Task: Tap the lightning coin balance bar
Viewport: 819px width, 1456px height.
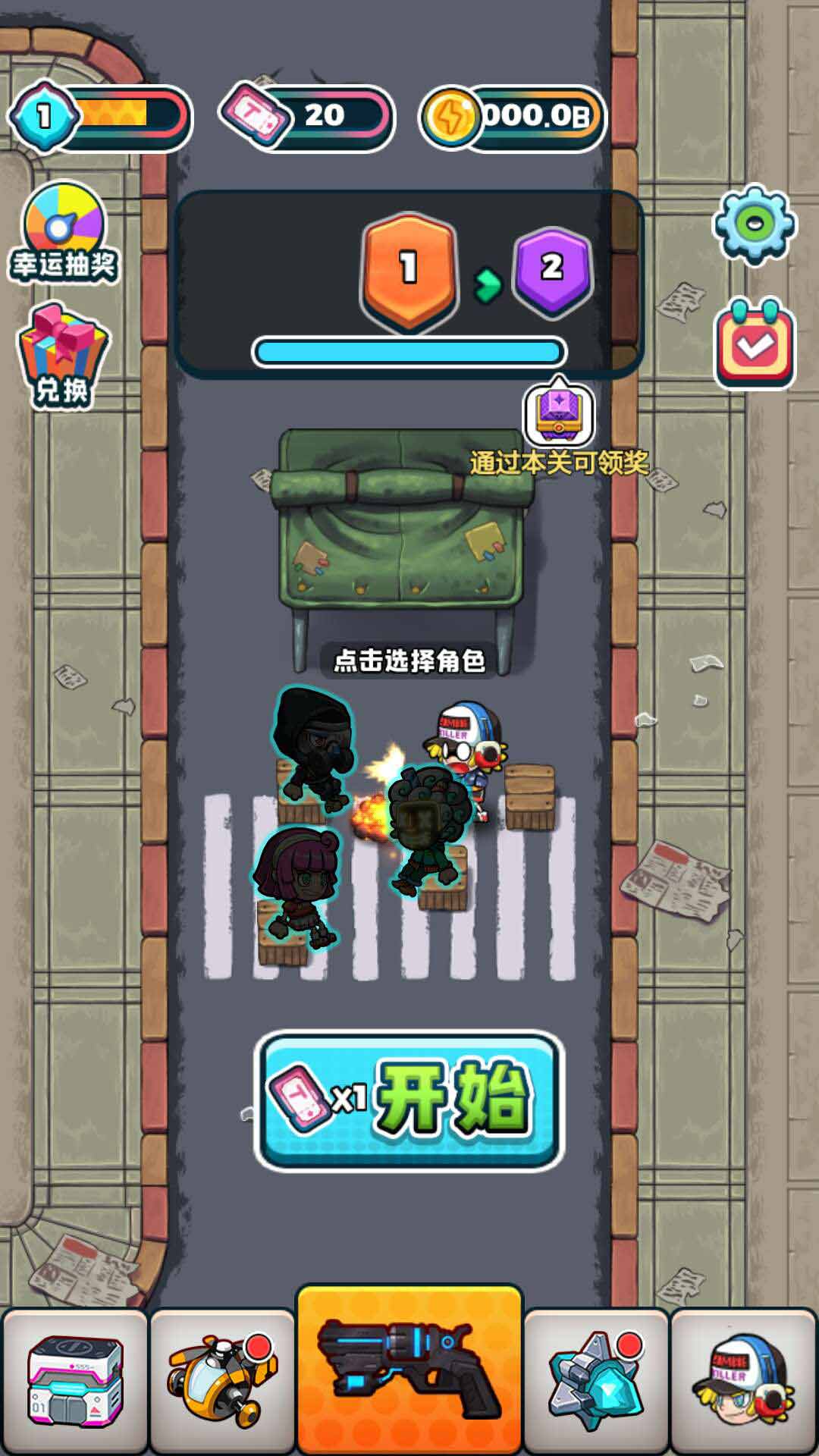Action: [513, 116]
